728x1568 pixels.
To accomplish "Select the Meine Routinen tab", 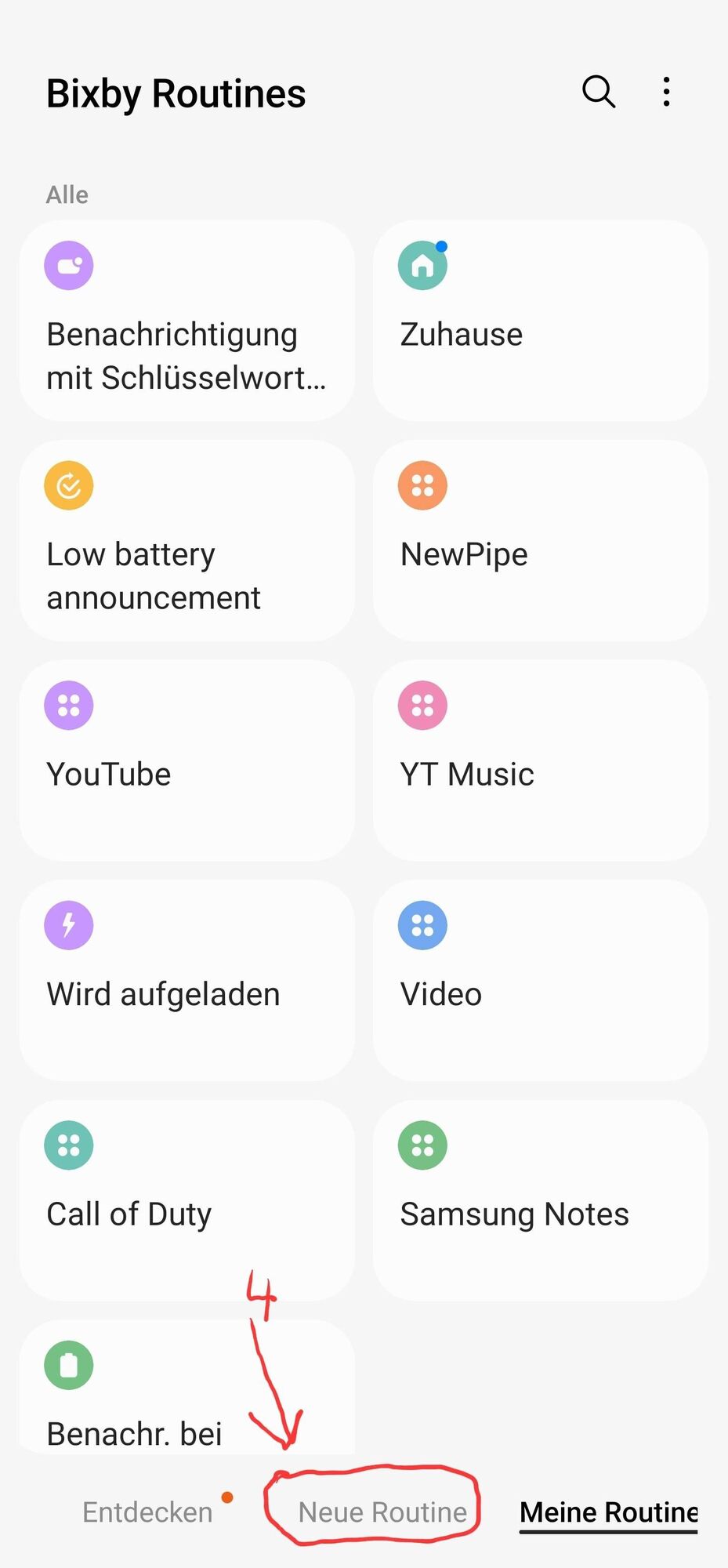I will (x=608, y=1512).
